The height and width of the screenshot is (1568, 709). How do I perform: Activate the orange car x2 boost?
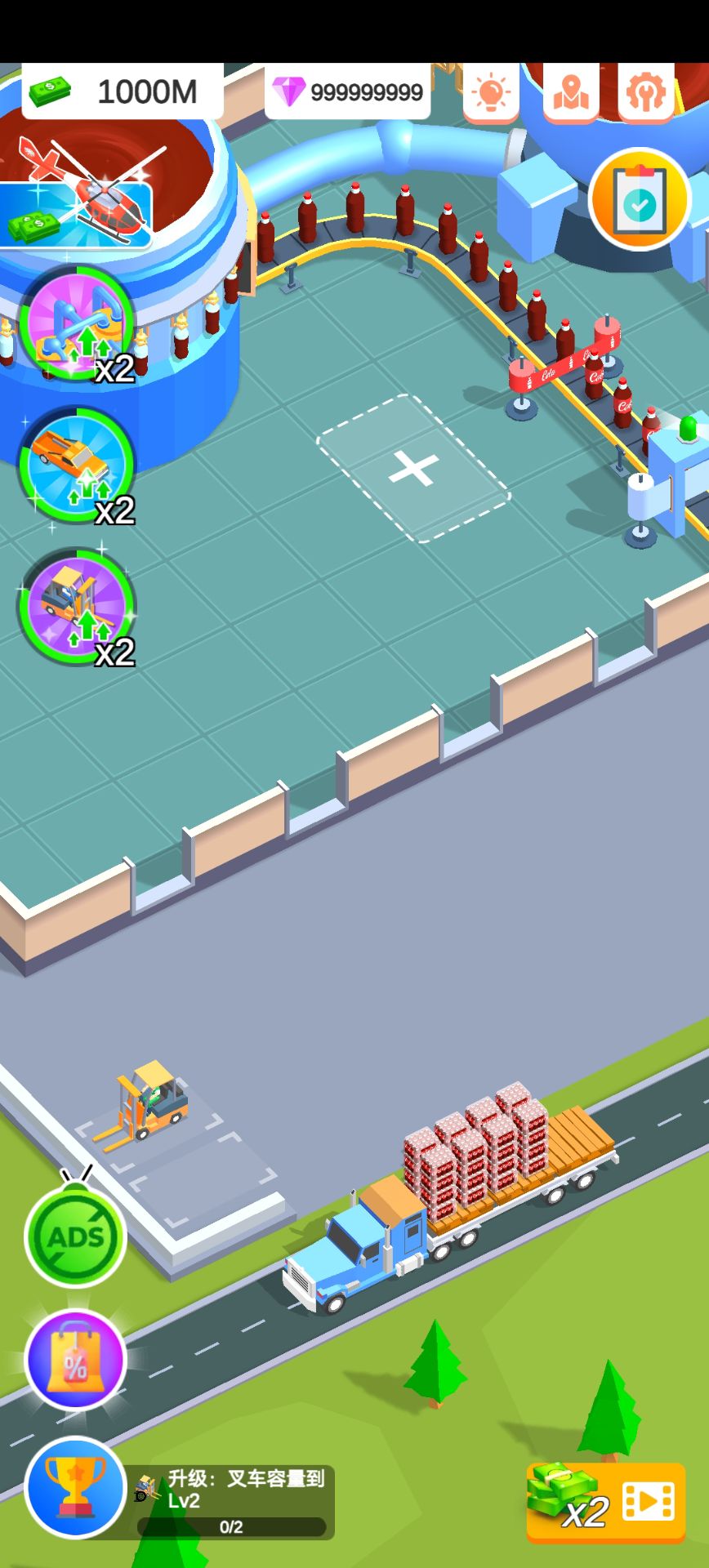76,465
